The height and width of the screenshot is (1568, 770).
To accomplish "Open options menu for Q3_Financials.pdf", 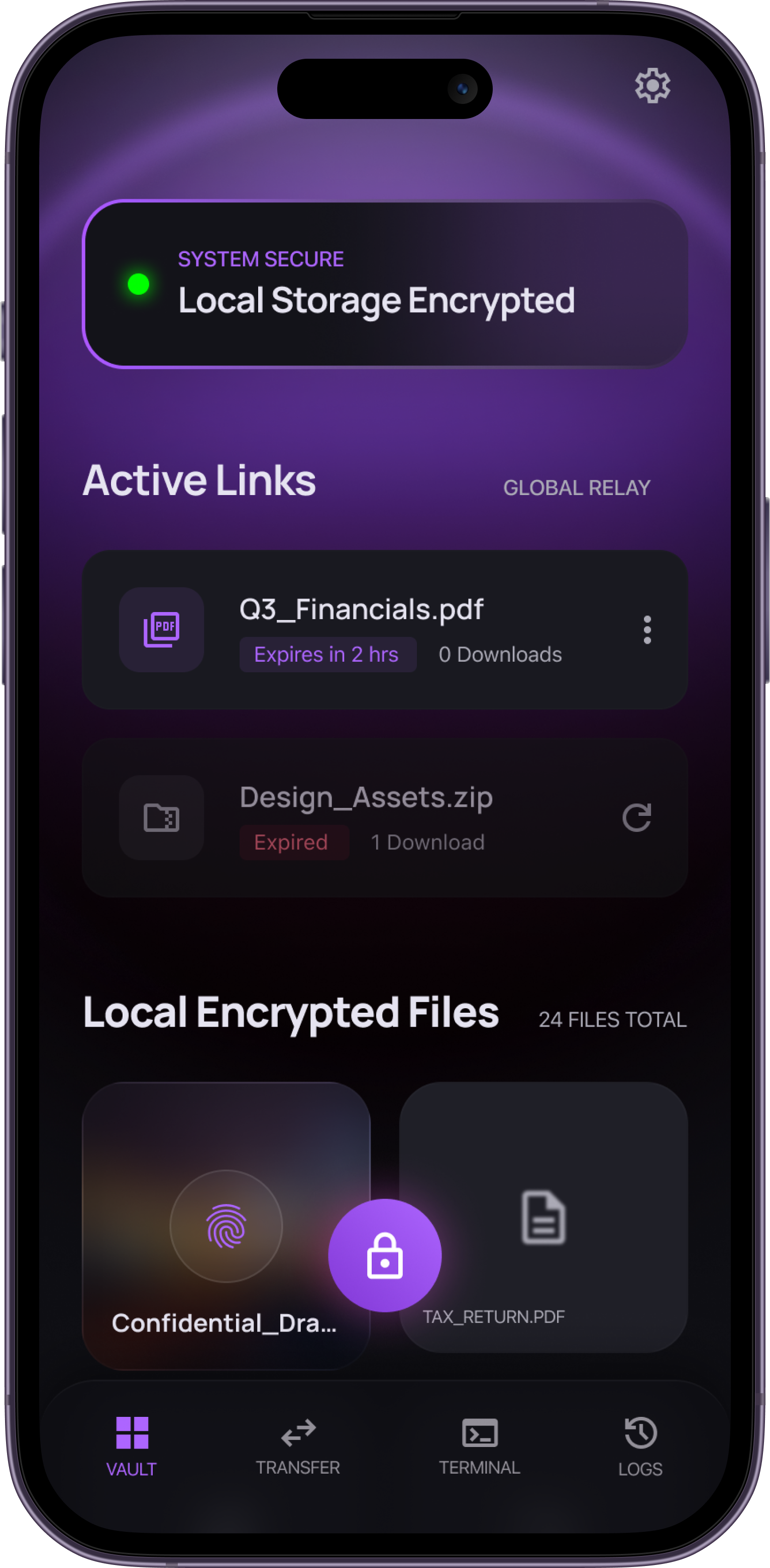I will [647, 630].
